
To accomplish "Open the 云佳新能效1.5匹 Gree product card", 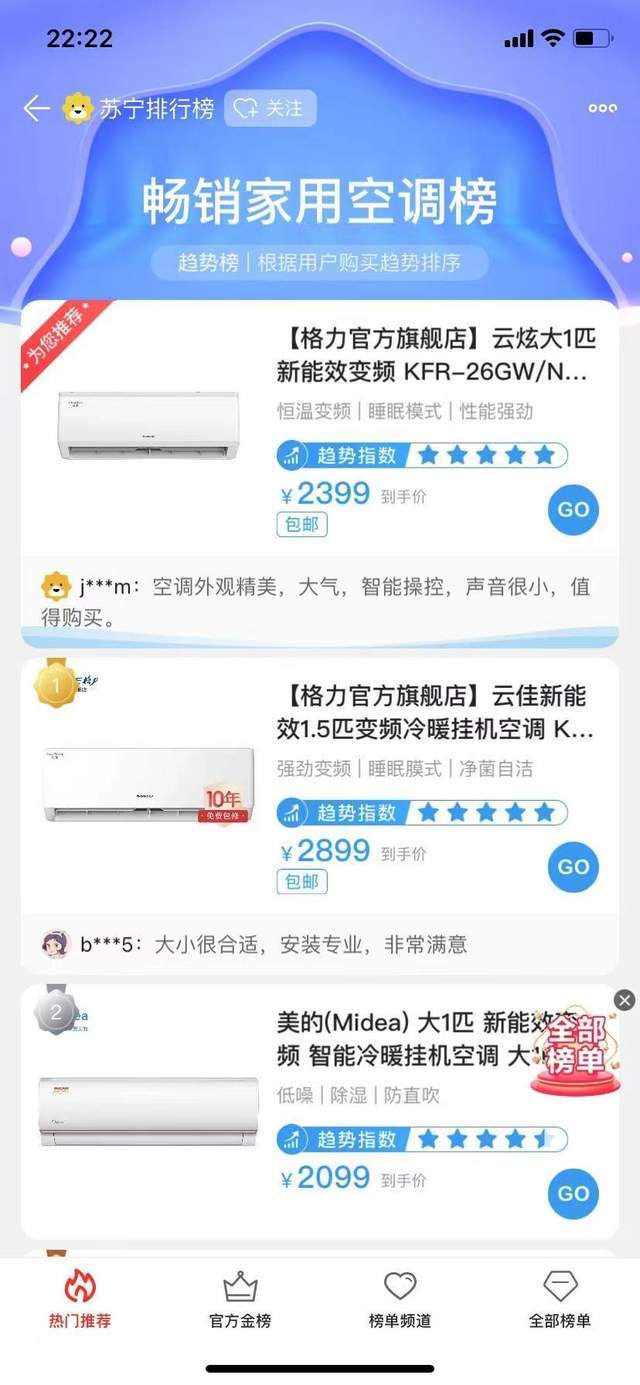I will pyautogui.click(x=435, y=712).
